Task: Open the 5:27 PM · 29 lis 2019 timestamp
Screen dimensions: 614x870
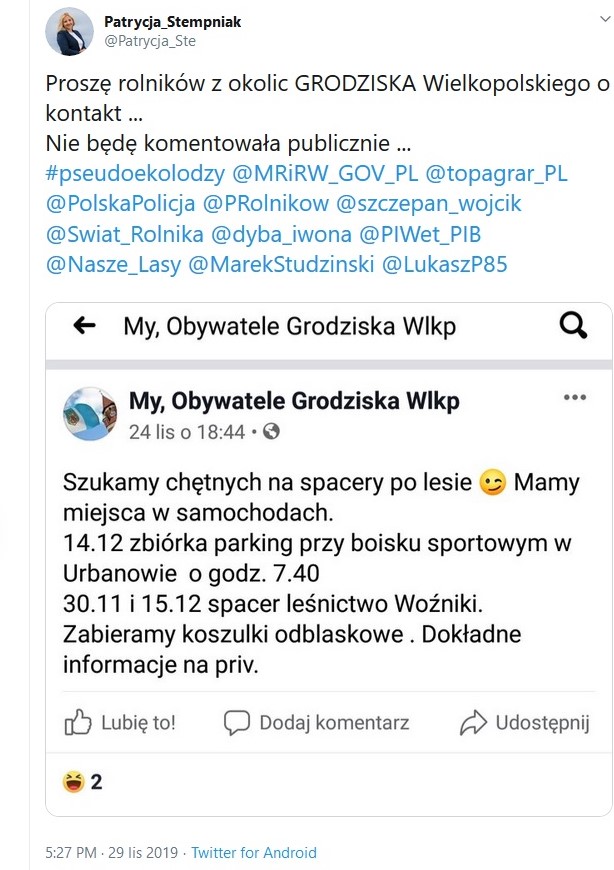Action: coord(112,853)
